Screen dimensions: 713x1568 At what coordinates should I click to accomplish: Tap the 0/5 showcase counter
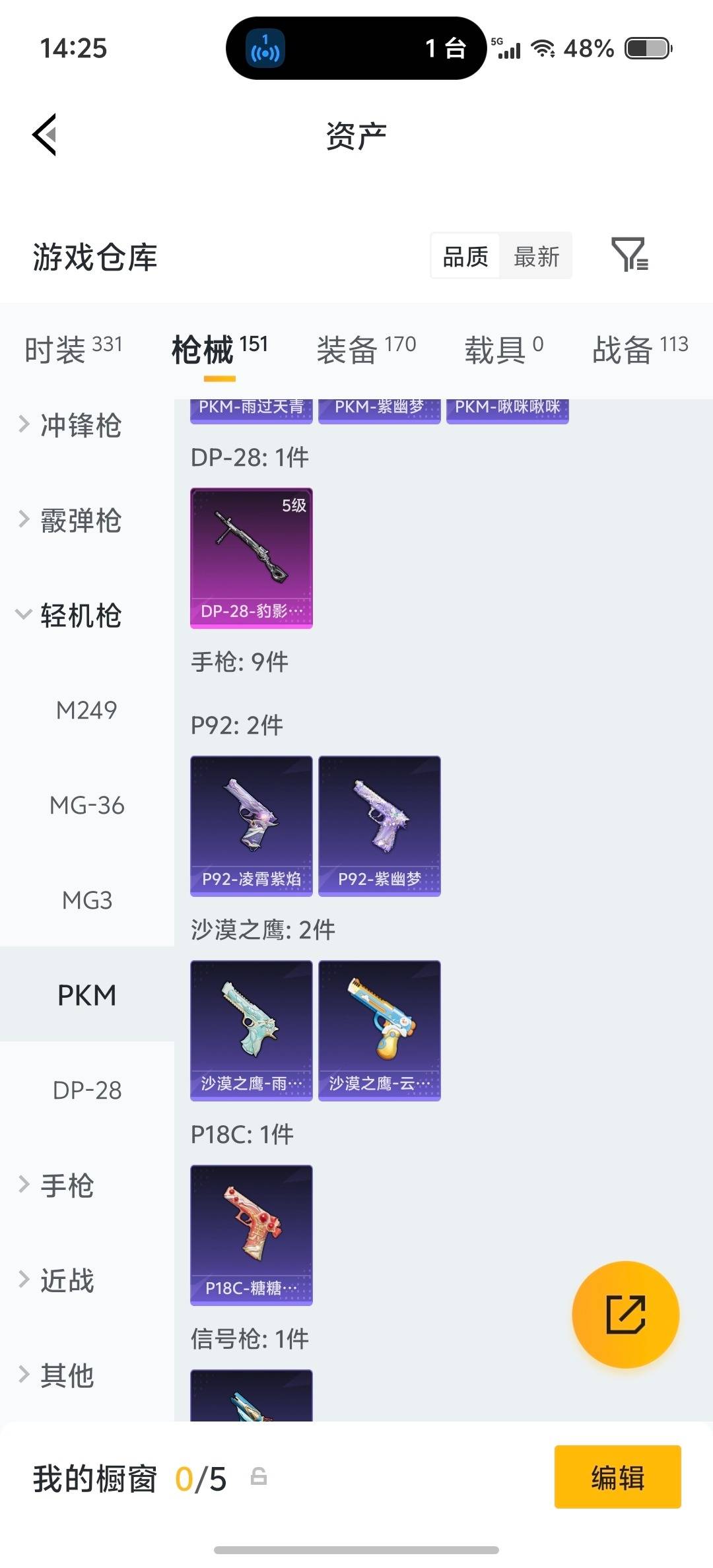201,1478
